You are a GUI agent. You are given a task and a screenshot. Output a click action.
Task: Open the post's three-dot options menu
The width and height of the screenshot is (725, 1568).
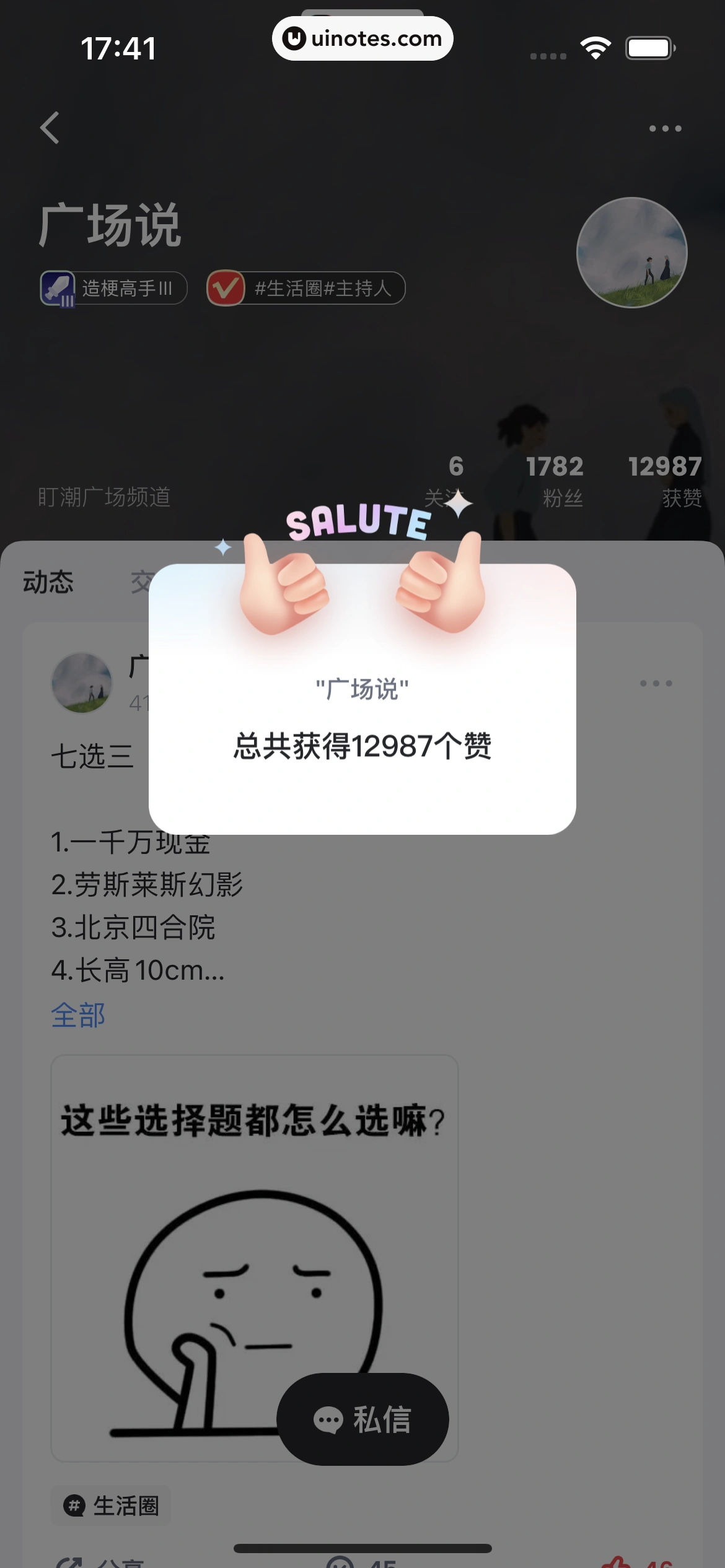(x=656, y=683)
